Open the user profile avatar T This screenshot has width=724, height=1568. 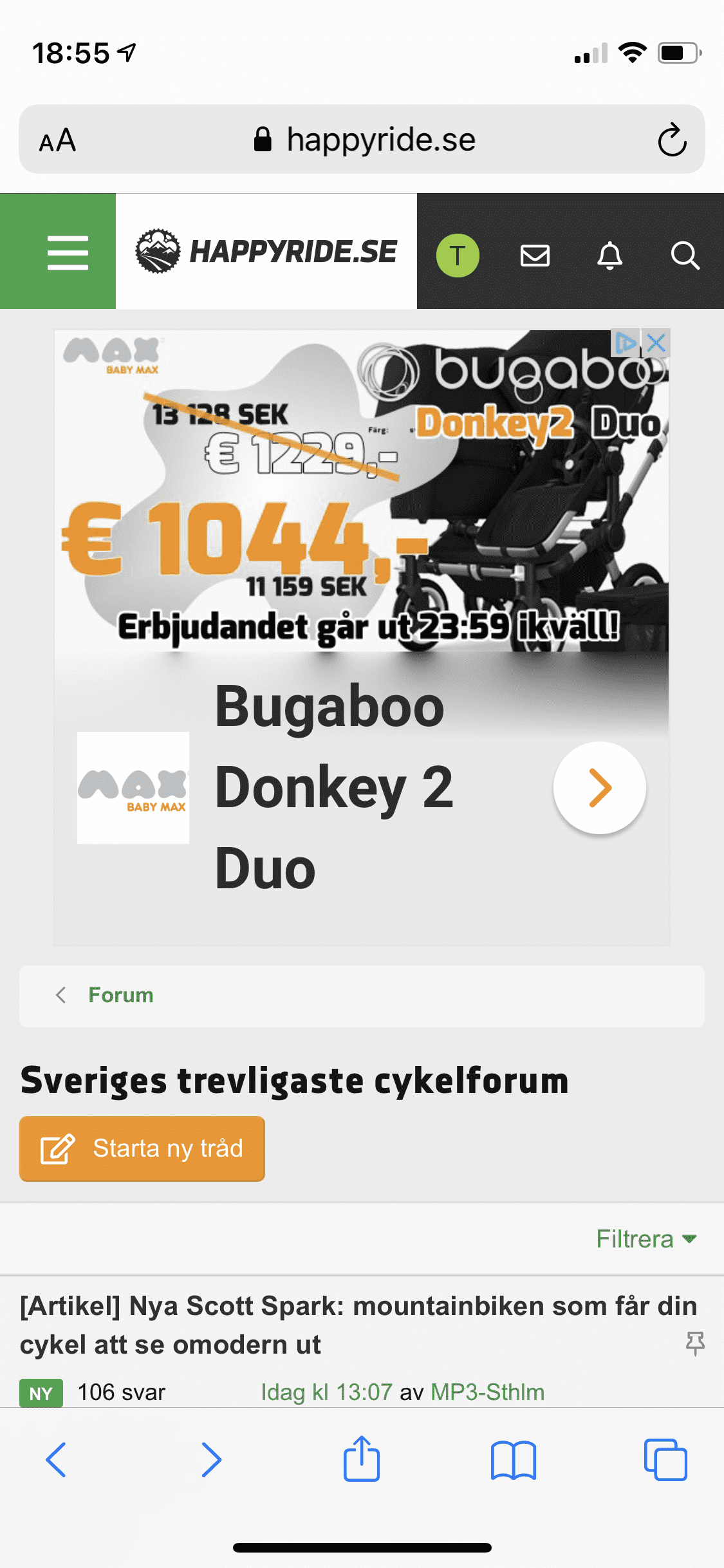coord(458,256)
